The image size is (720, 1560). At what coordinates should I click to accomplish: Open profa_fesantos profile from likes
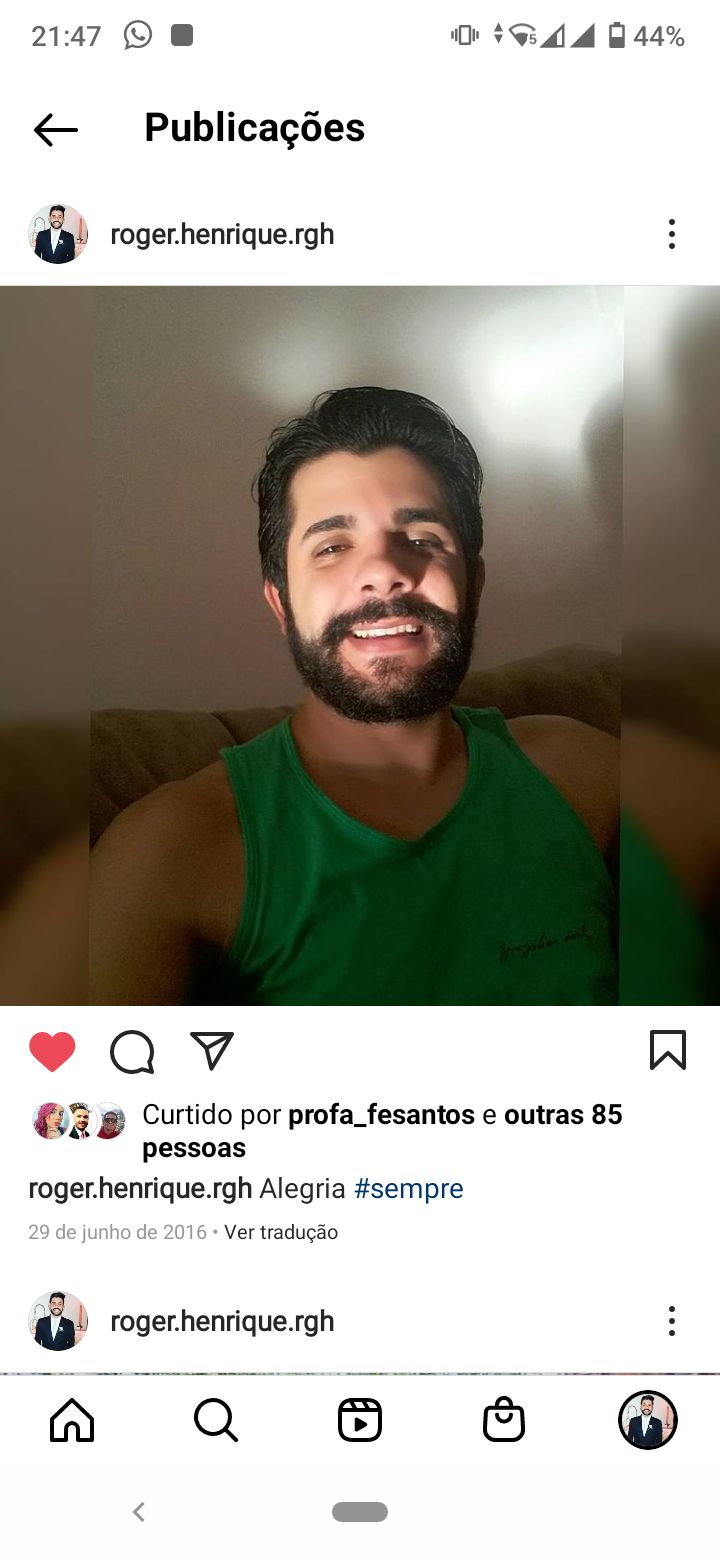tap(381, 1115)
